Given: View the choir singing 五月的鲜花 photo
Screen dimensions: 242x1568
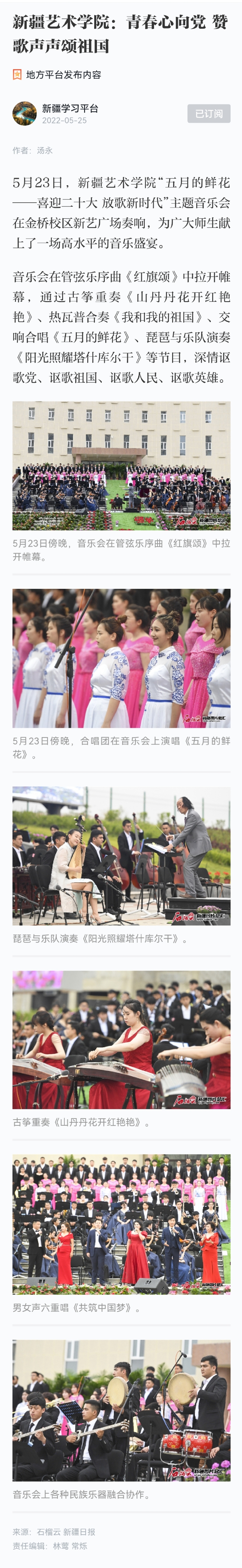Looking at the screenshot, I should click(121, 657).
